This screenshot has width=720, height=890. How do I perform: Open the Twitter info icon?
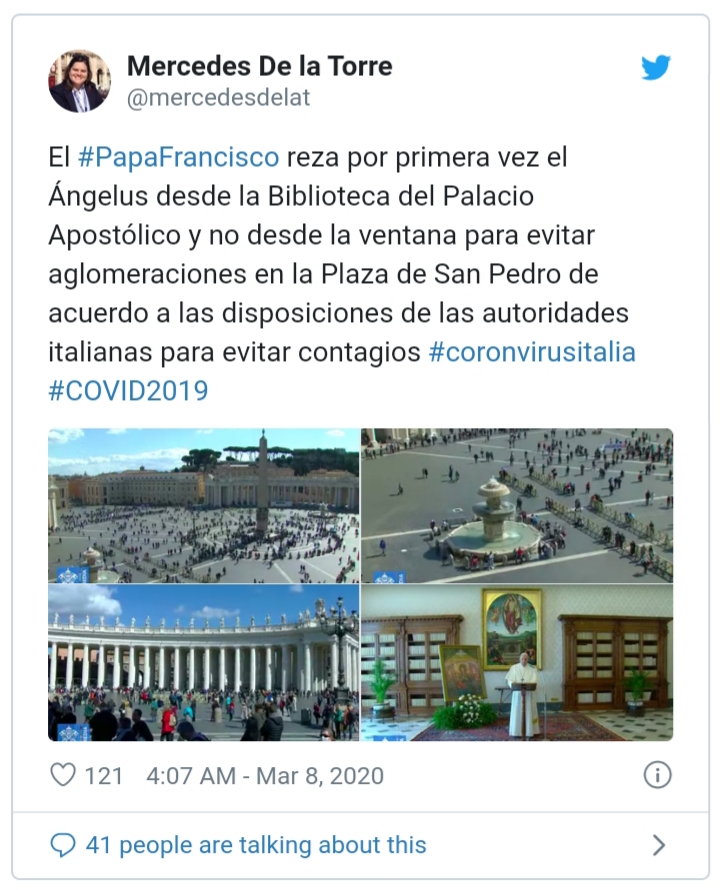point(657,775)
